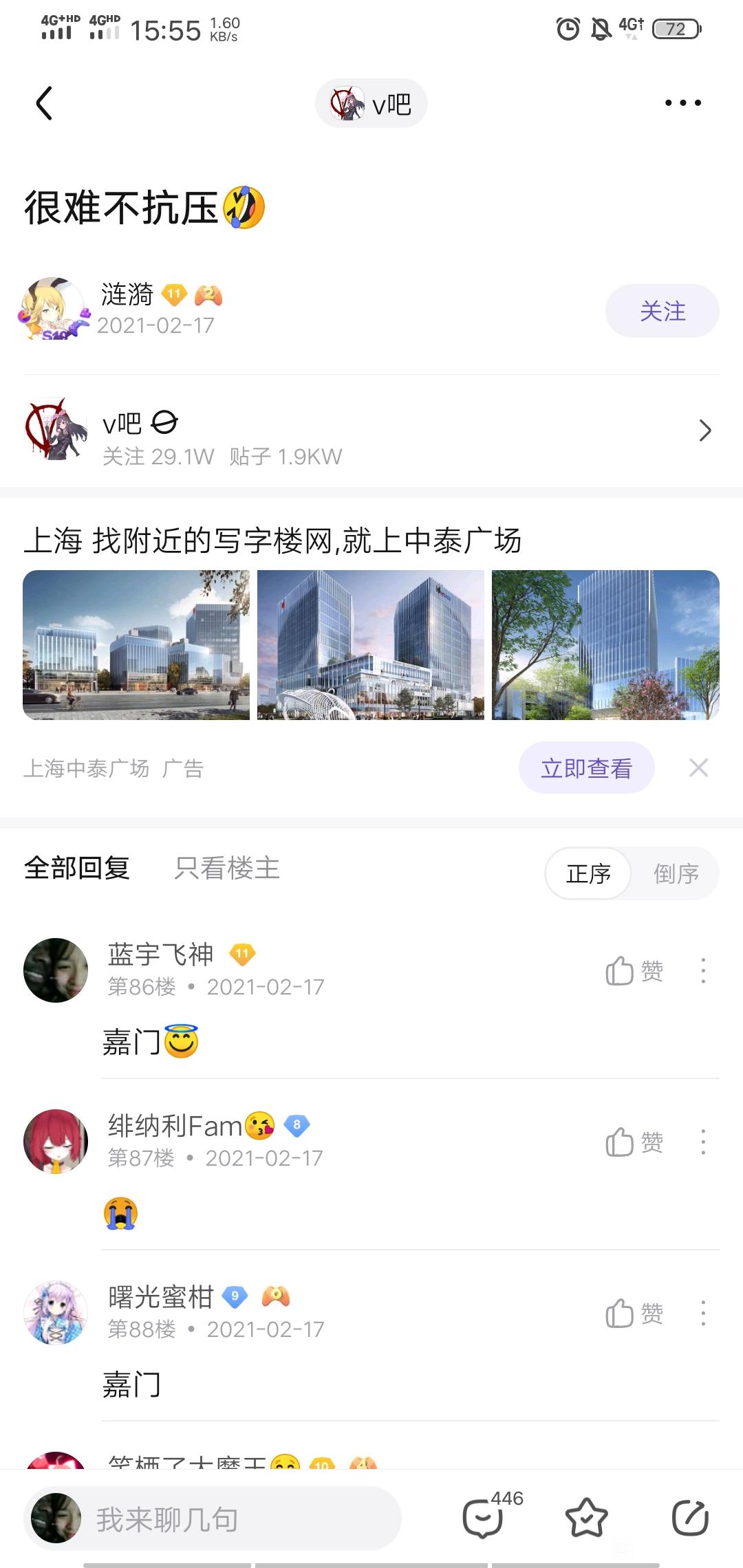This screenshot has width=743, height=1568.
Task: Open the v吧 forum info row
Action: pyautogui.click(x=371, y=431)
